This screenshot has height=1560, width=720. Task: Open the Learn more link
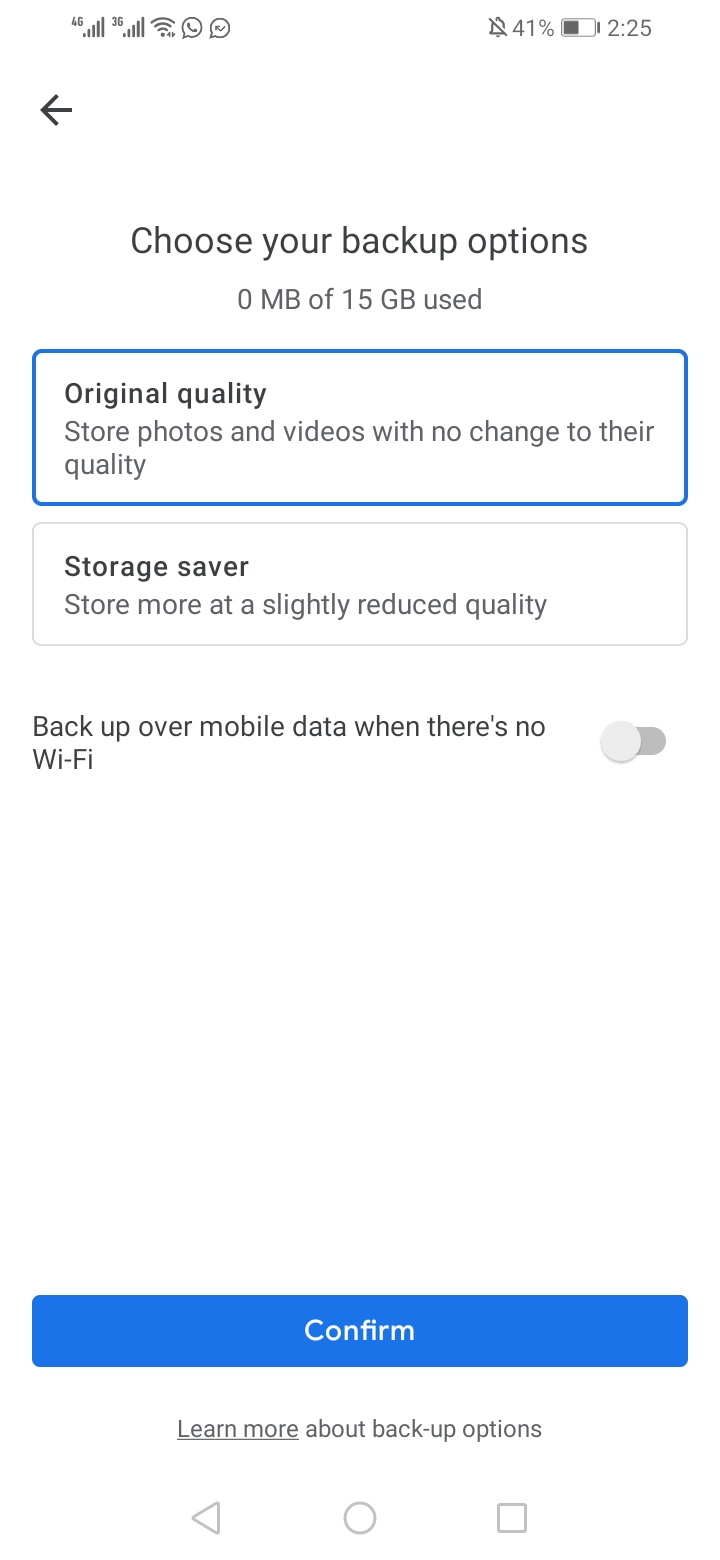(237, 1429)
